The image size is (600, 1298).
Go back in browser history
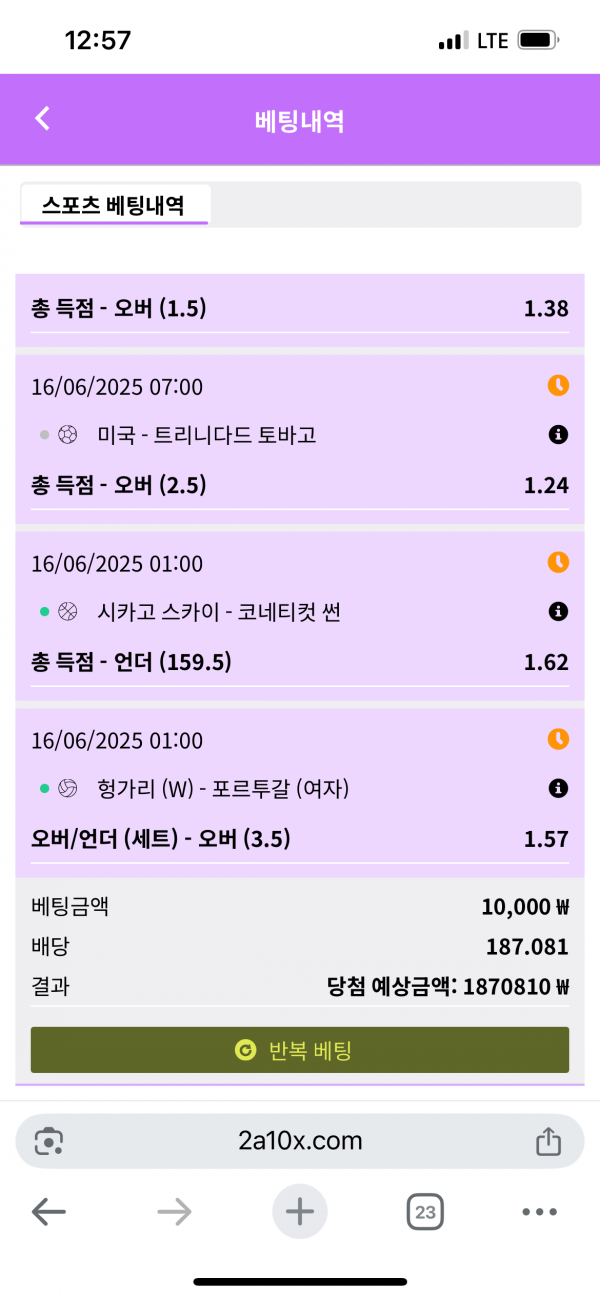pyautogui.click(x=48, y=1213)
